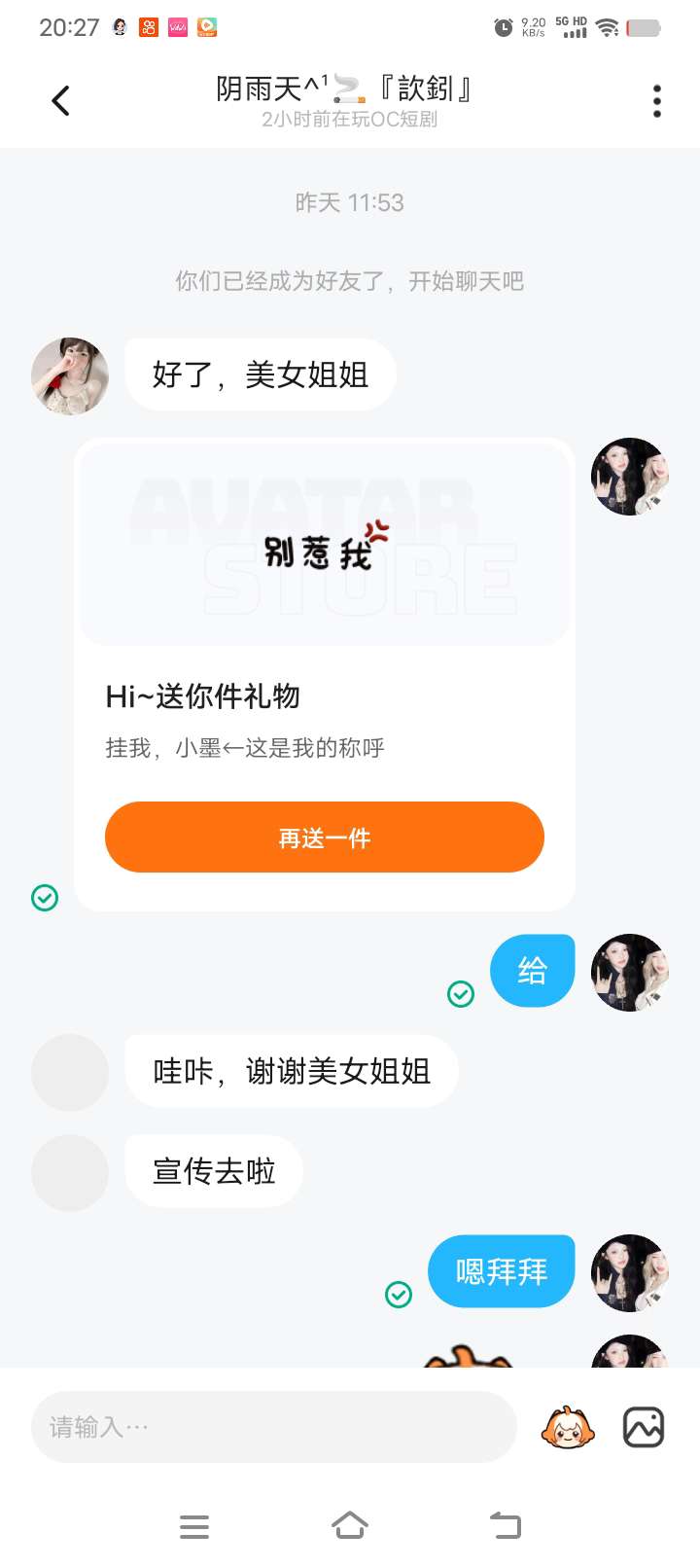Attach a picture from gallery

click(x=643, y=1427)
